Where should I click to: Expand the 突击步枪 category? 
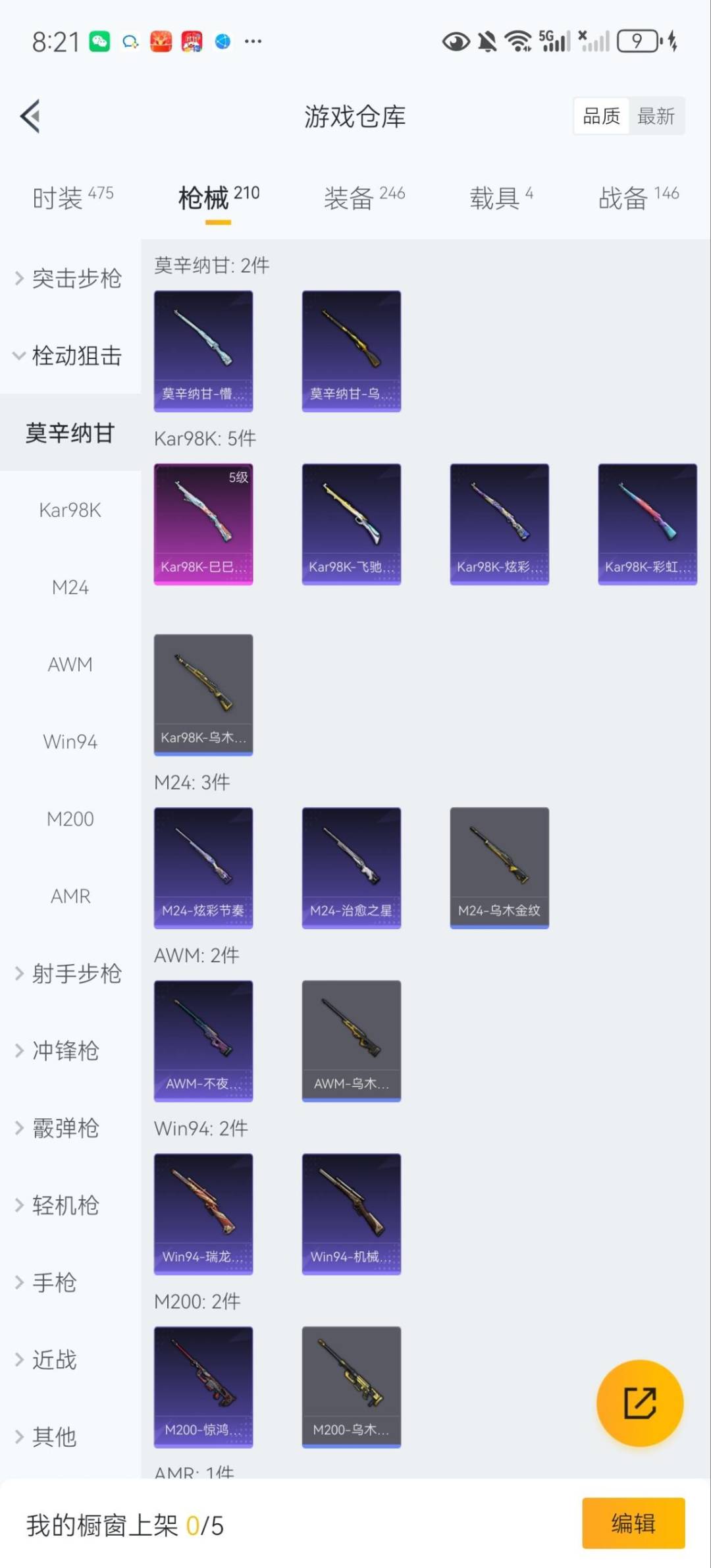click(x=69, y=279)
